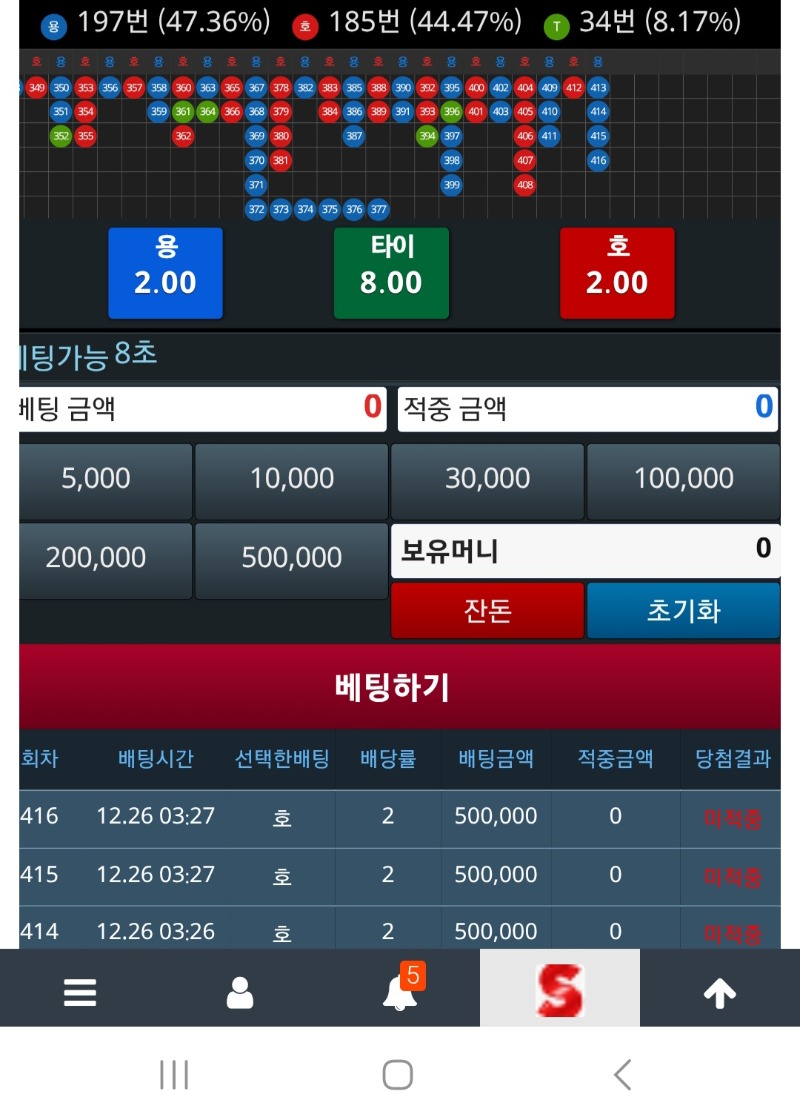Open the notifications bell with 5 badge

(x=400, y=992)
